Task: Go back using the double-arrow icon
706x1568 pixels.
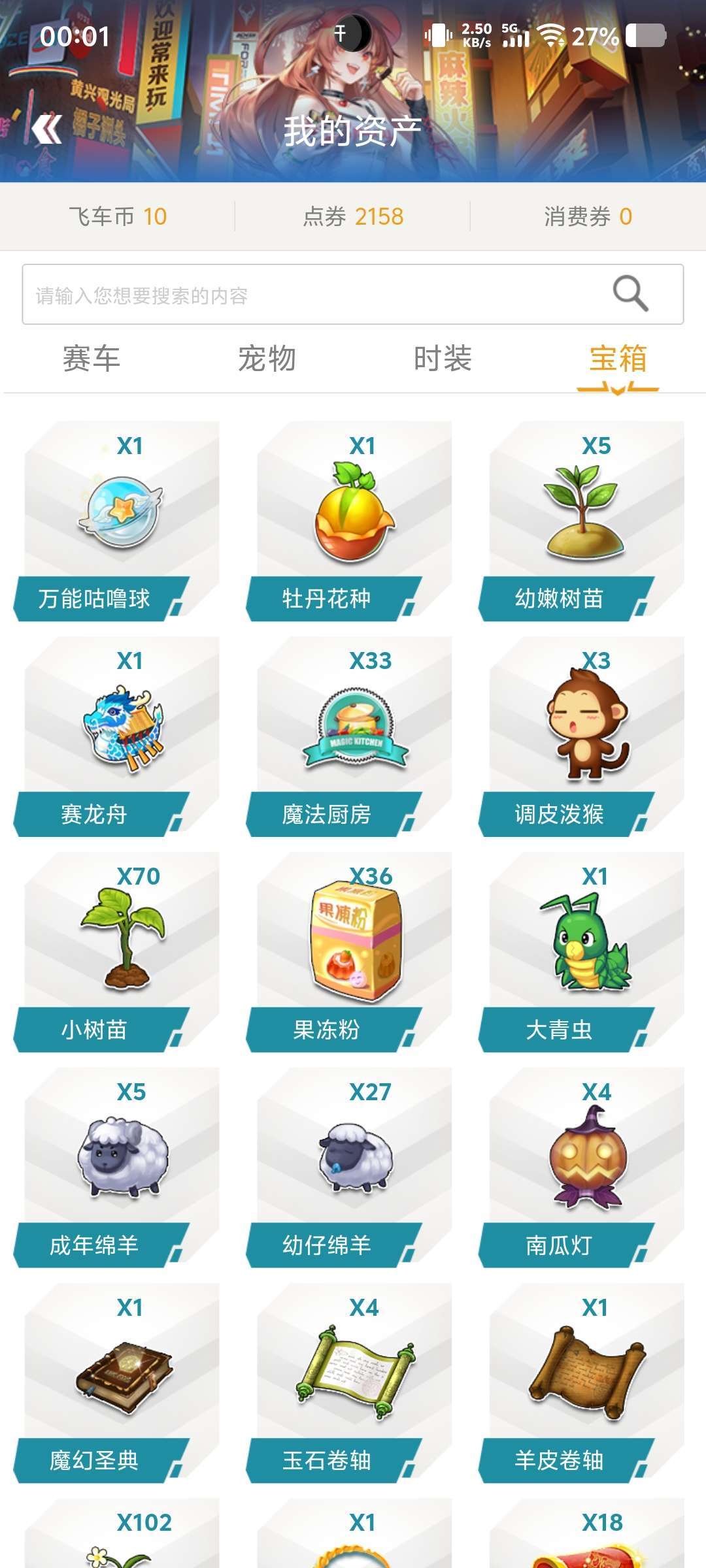Action: [x=47, y=129]
